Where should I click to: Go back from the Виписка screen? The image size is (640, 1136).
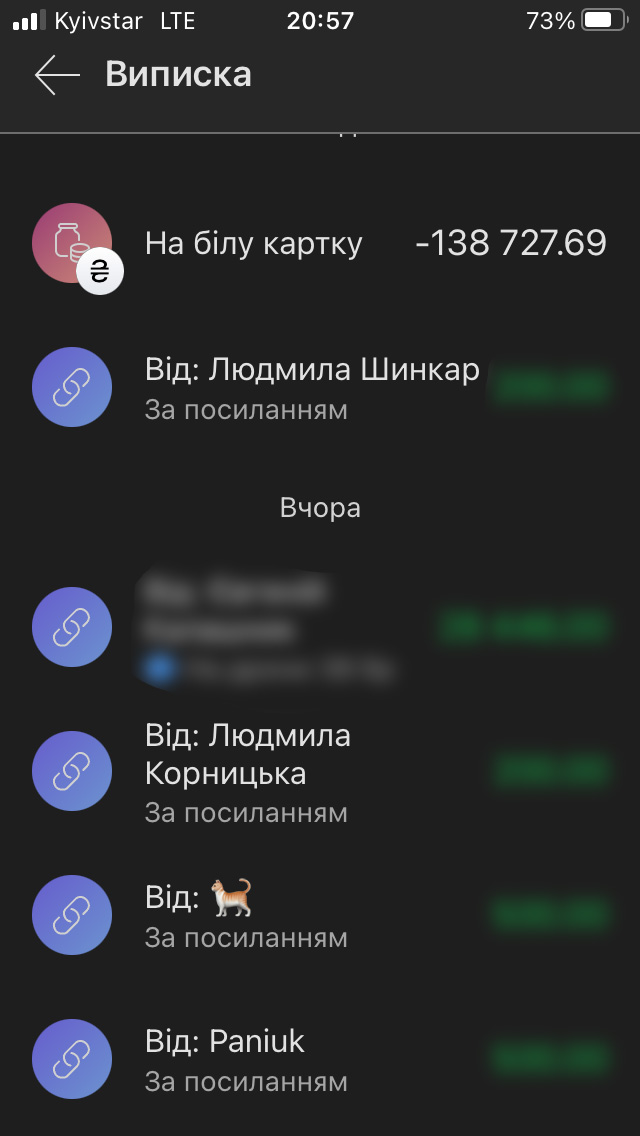pyautogui.click(x=57, y=75)
